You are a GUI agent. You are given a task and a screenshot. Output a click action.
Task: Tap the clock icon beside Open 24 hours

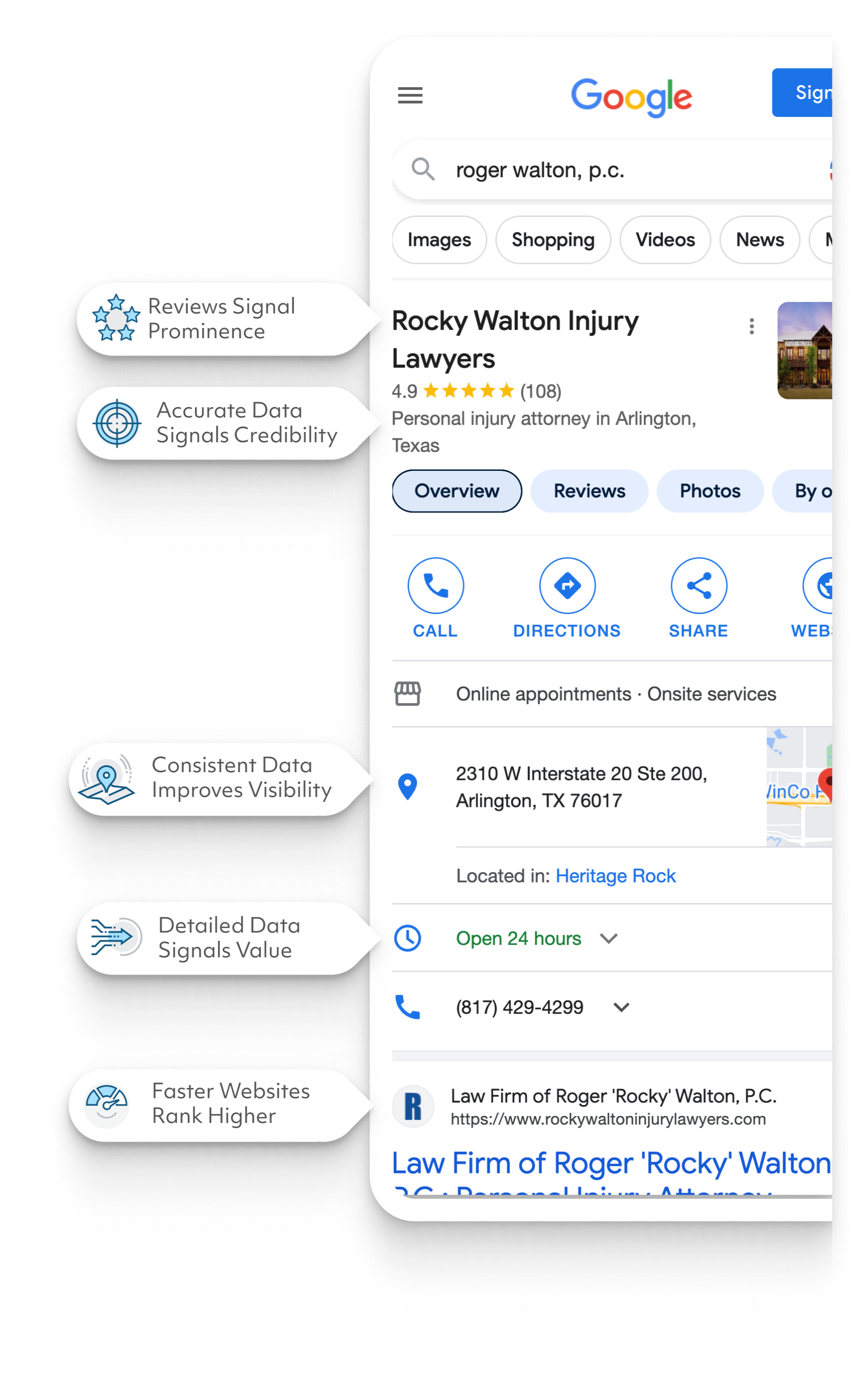pyautogui.click(x=408, y=938)
